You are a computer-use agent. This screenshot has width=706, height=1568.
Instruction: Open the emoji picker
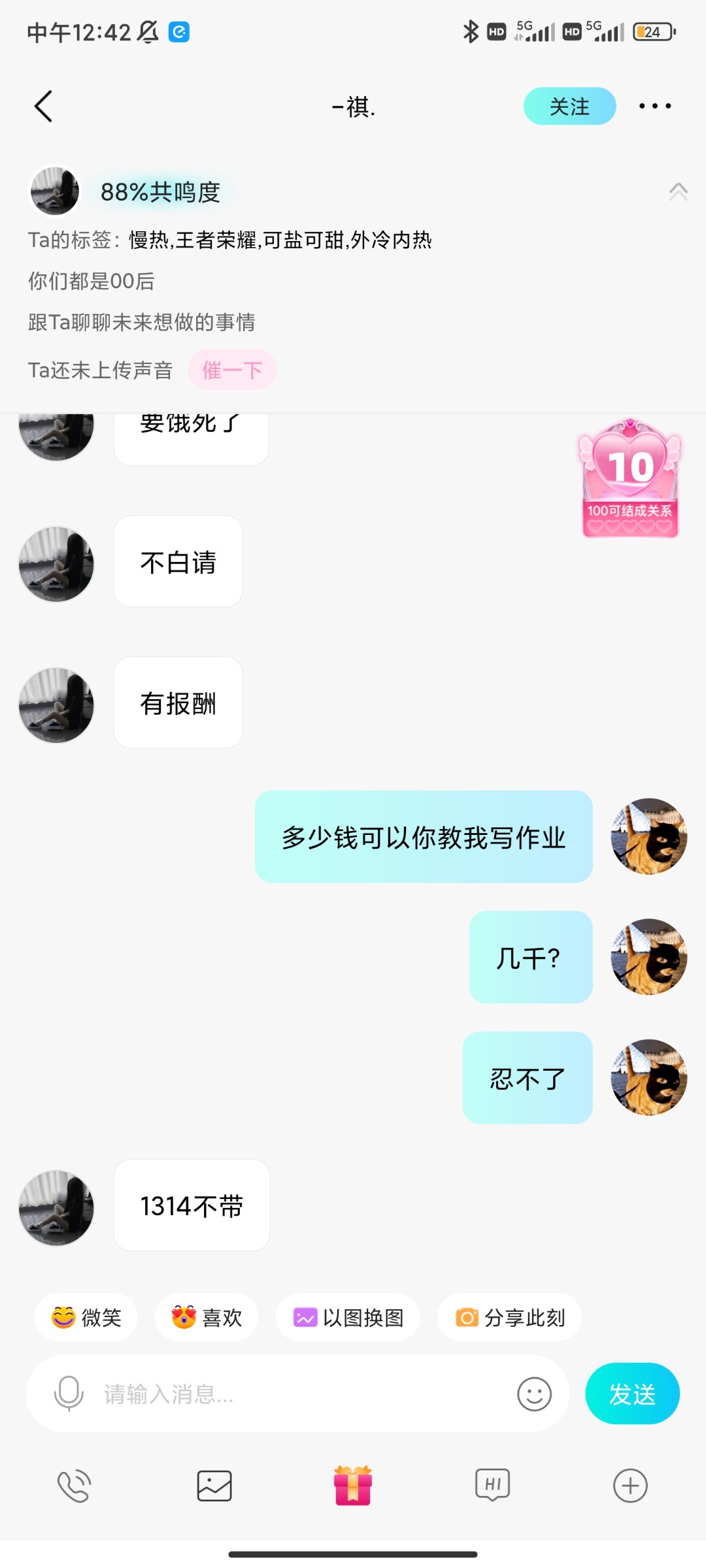pyautogui.click(x=534, y=1394)
